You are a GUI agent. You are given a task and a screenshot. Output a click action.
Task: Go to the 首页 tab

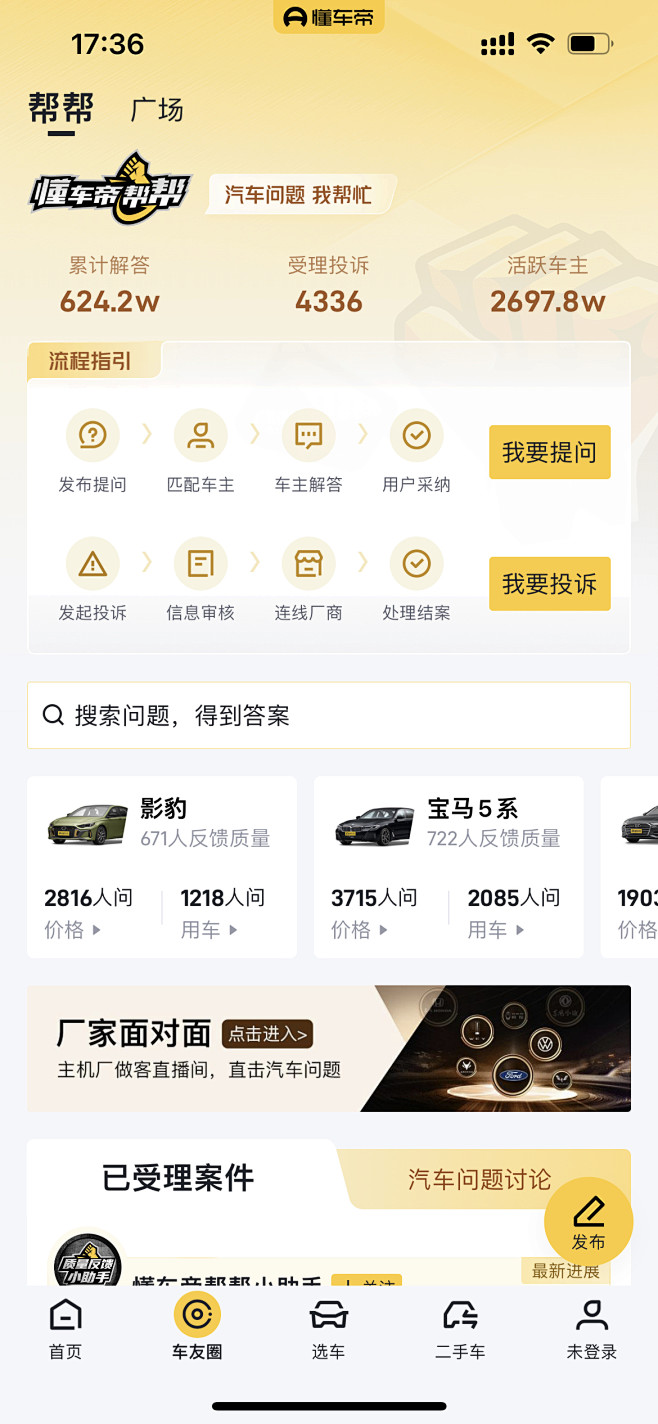66,1330
